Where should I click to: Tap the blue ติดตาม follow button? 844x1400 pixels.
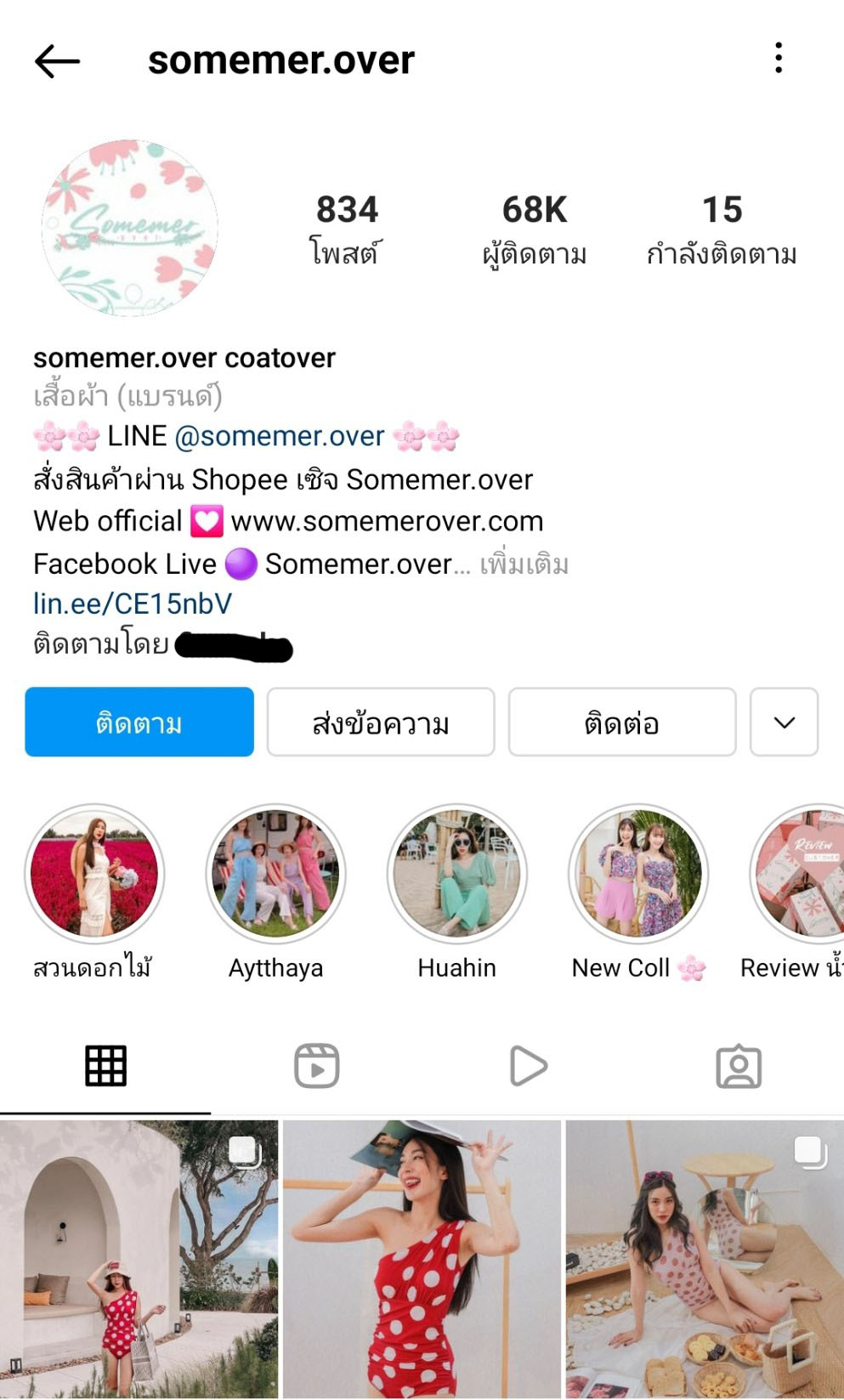click(139, 723)
